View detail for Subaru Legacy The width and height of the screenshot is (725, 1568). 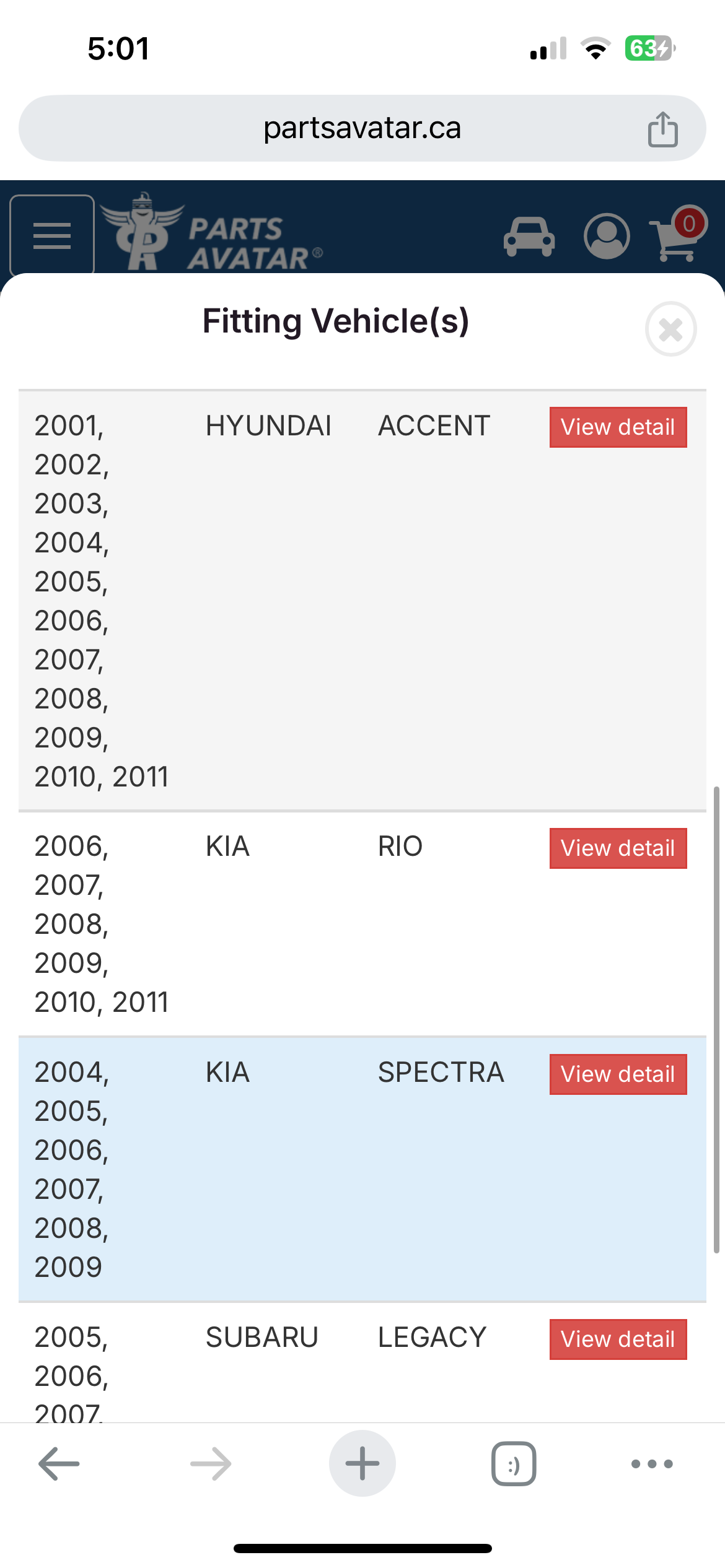[618, 1339]
